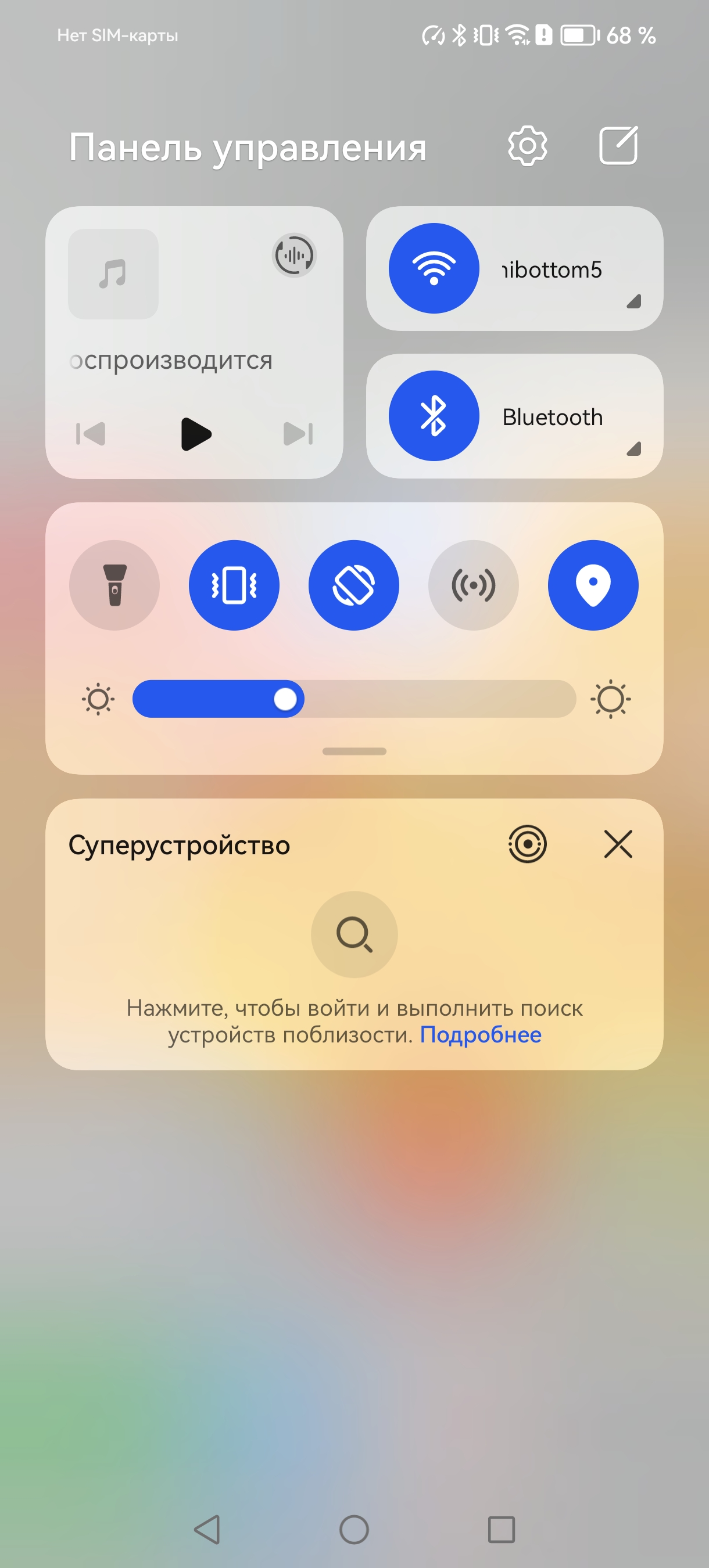This screenshot has height=1568, width=709.
Task: Go to the home screen
Action: [354, 1530]
